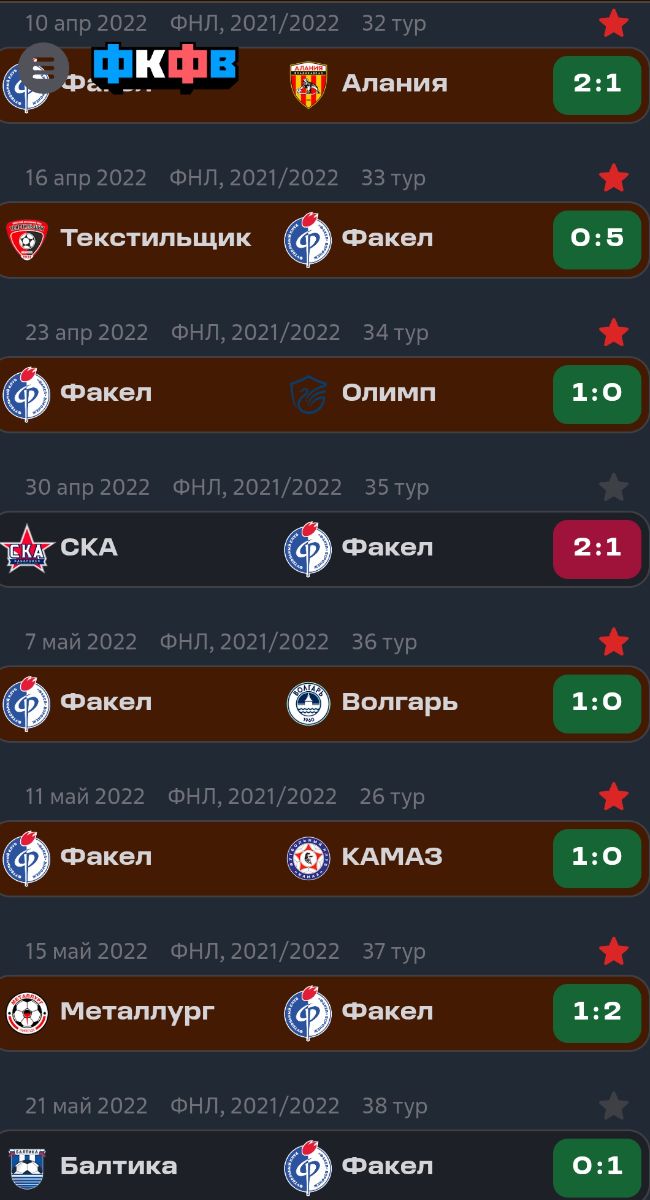Open the Факел vs Волгарь match
Viewport: 650px width, 1200px height.
point(325,703)
